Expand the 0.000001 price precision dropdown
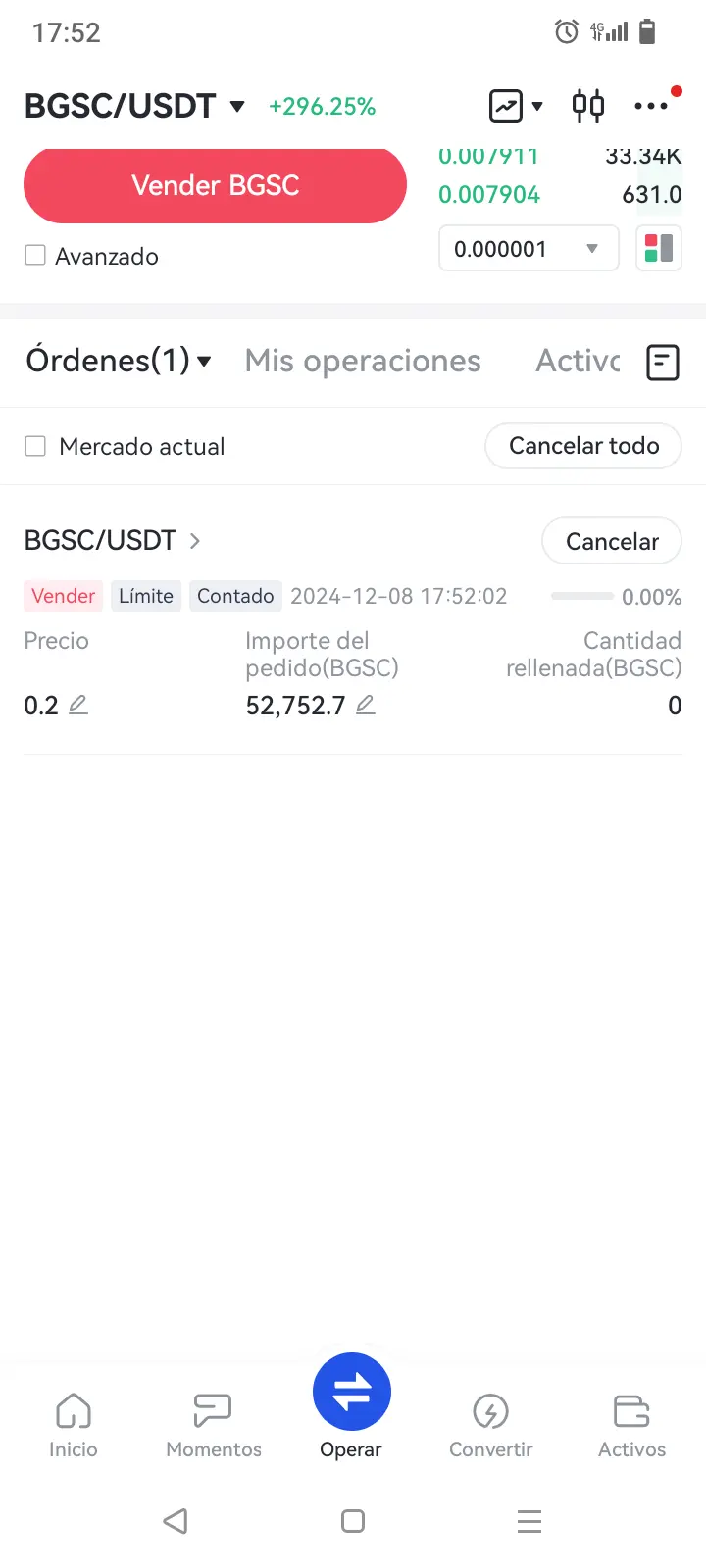The width and height of the screenshot is (706, 1568). 529,249
